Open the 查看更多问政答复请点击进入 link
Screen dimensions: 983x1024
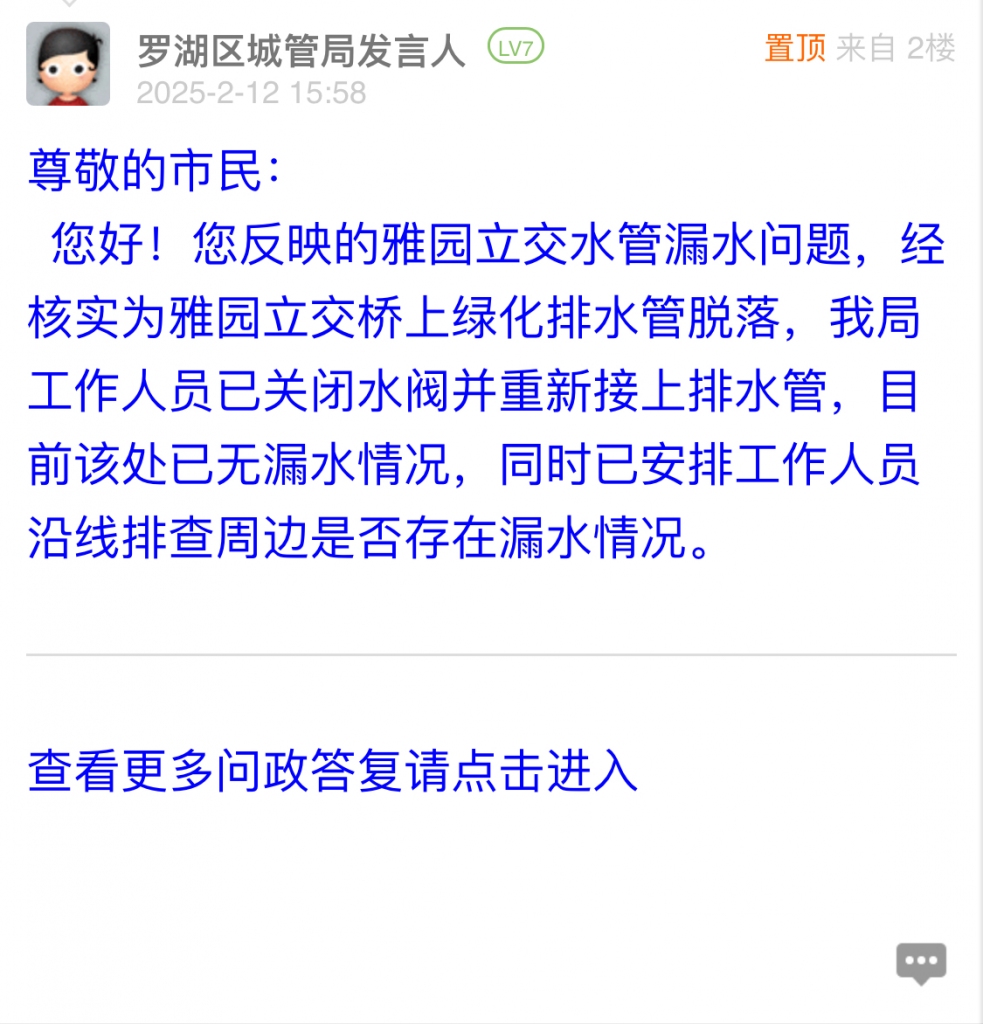(332, 771)
